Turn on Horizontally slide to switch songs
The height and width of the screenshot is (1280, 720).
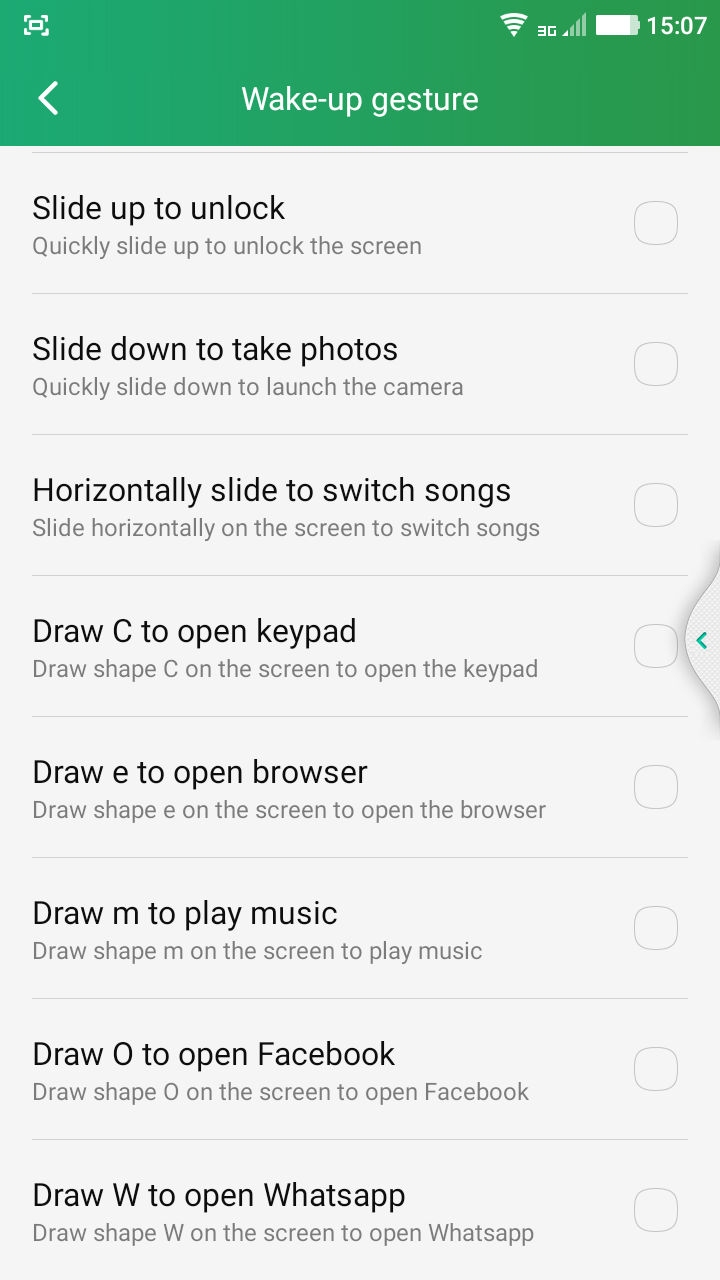tap(656, 505)
